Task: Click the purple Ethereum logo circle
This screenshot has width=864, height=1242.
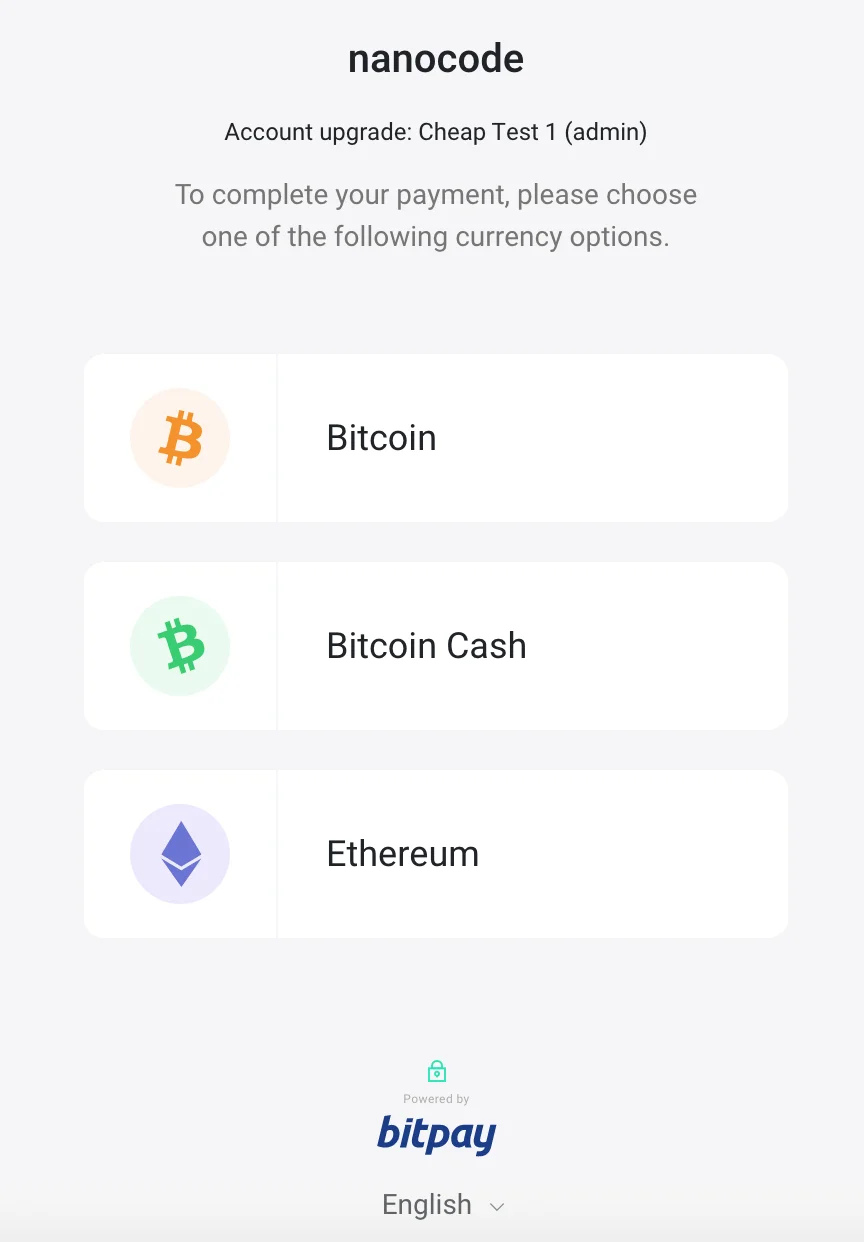Action: 180,854
